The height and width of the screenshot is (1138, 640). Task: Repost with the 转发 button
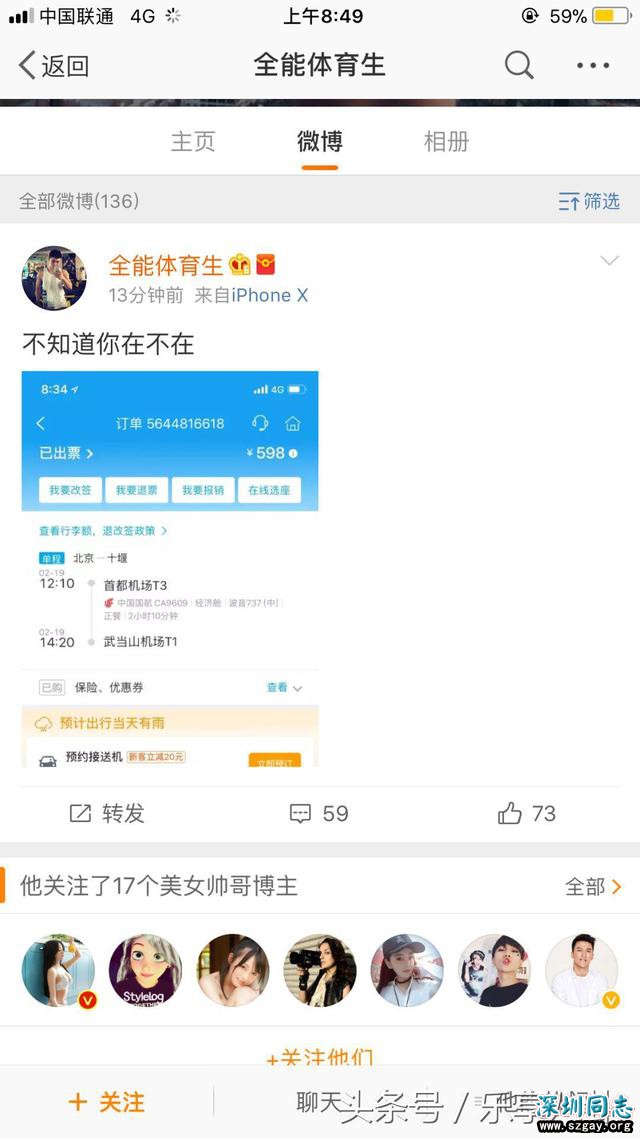coord(107,813)
